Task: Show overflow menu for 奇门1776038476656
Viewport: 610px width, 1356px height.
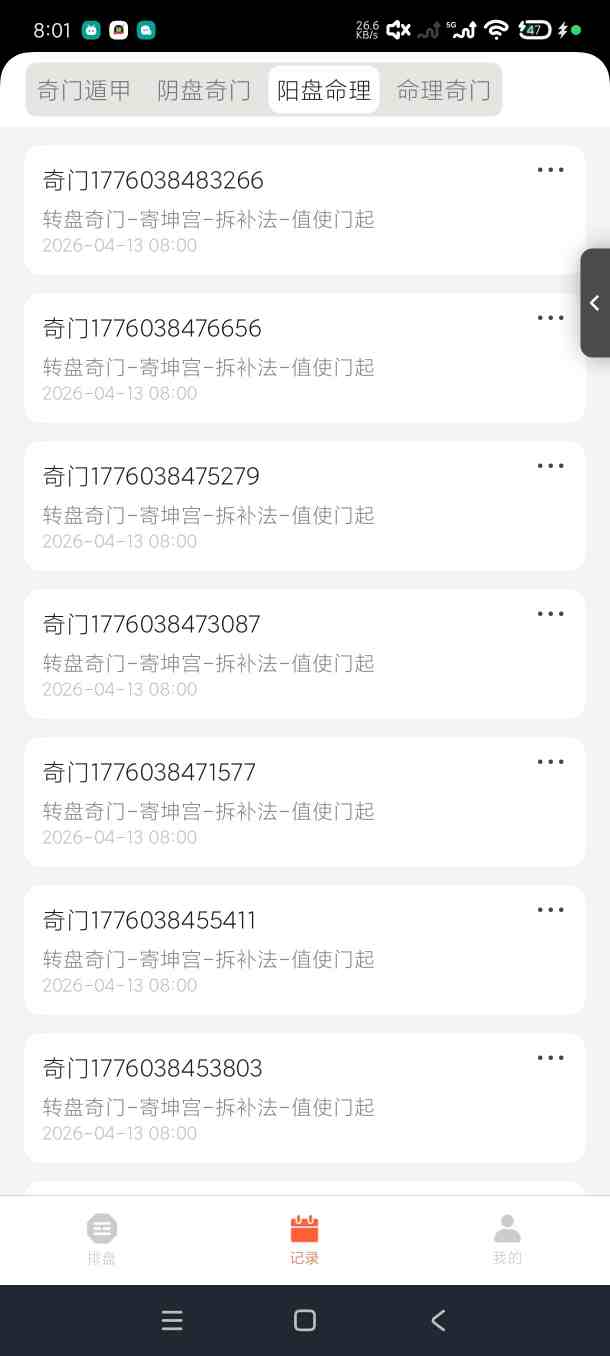Action: click(551, 318)
